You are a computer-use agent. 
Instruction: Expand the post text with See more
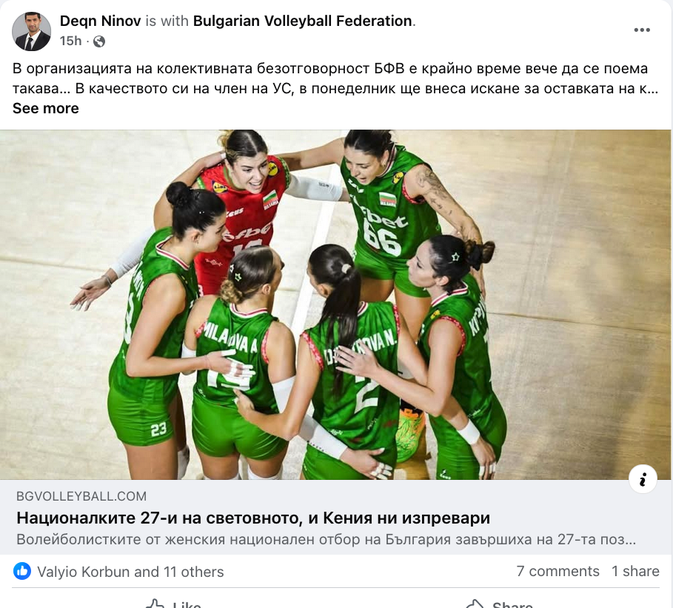tap(45, 108)
